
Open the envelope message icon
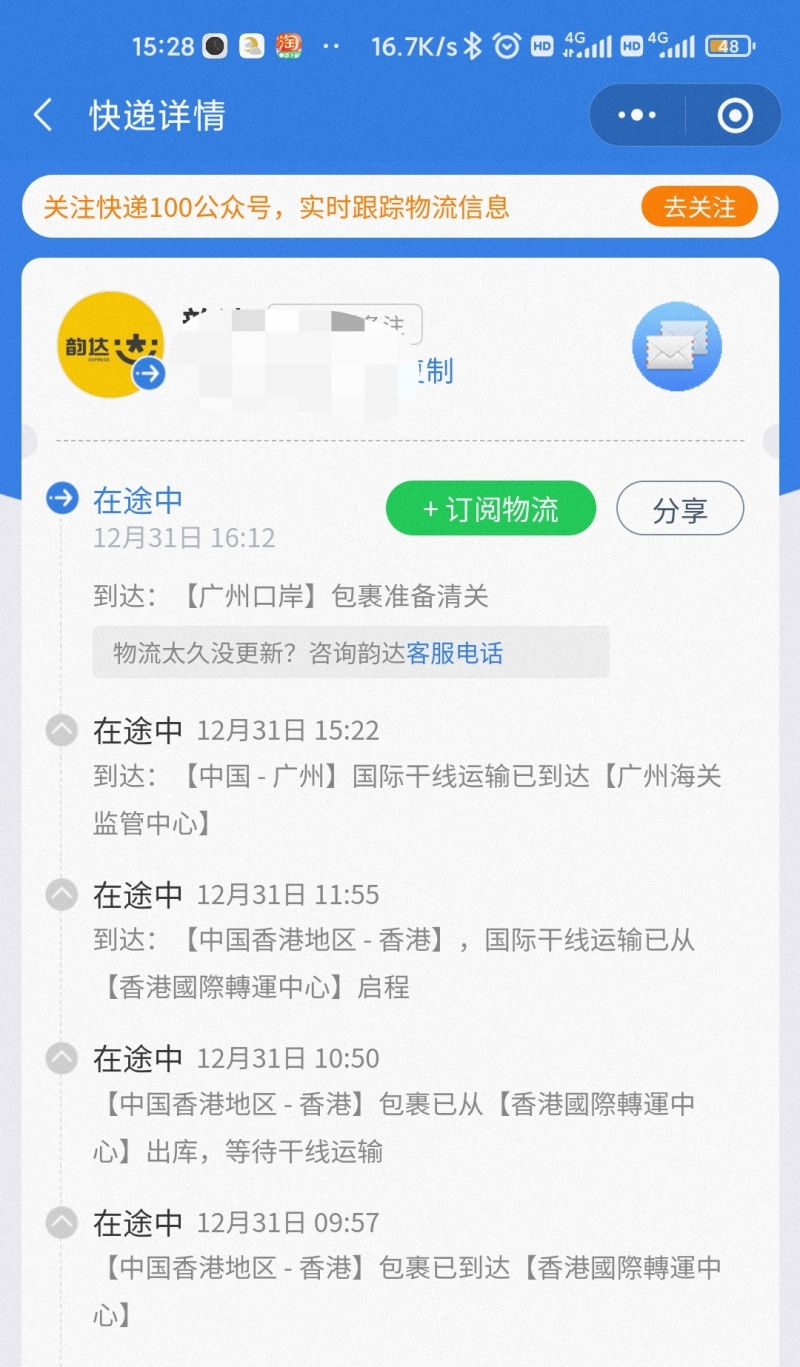(677, 346)
